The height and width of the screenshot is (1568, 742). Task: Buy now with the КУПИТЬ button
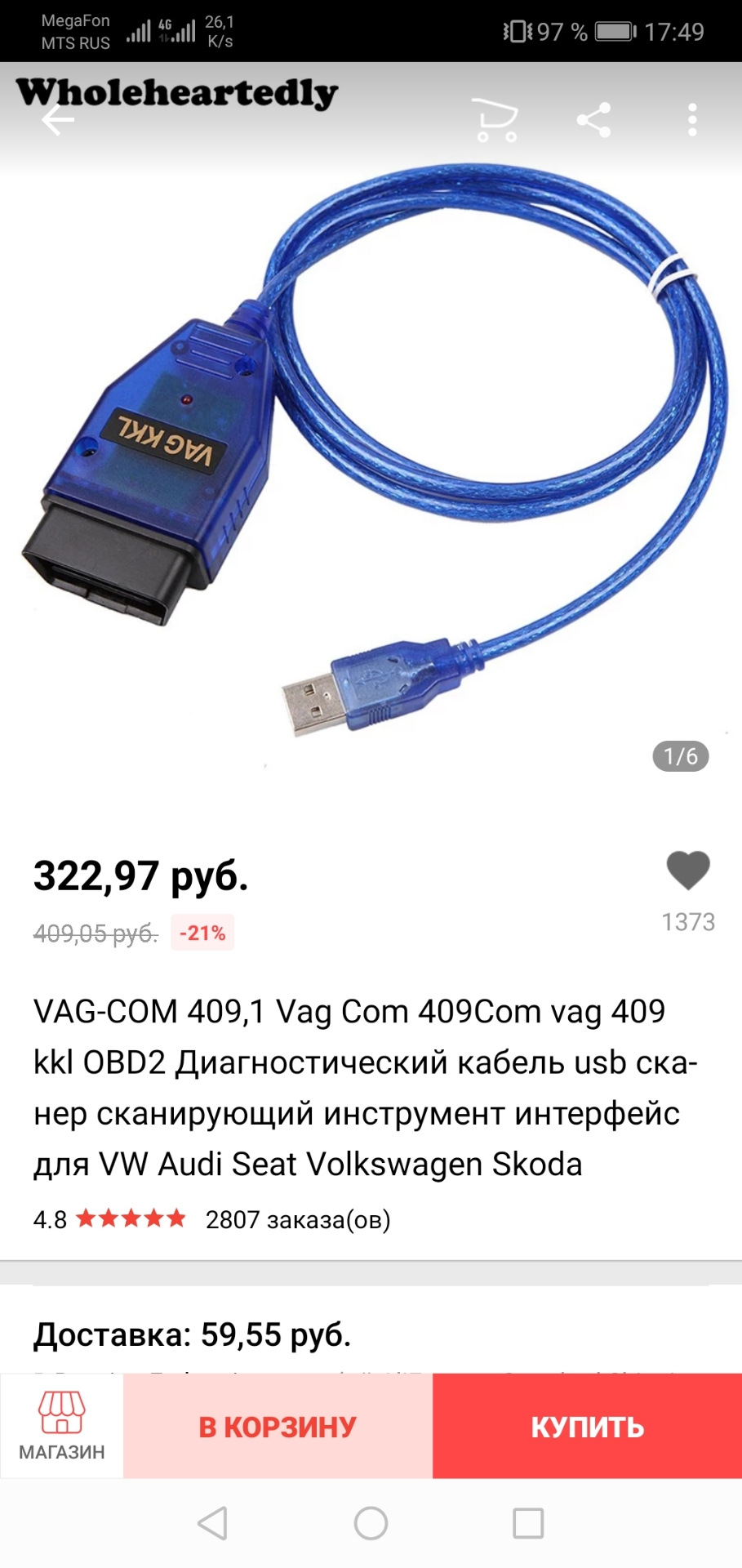click(587, 1426)
